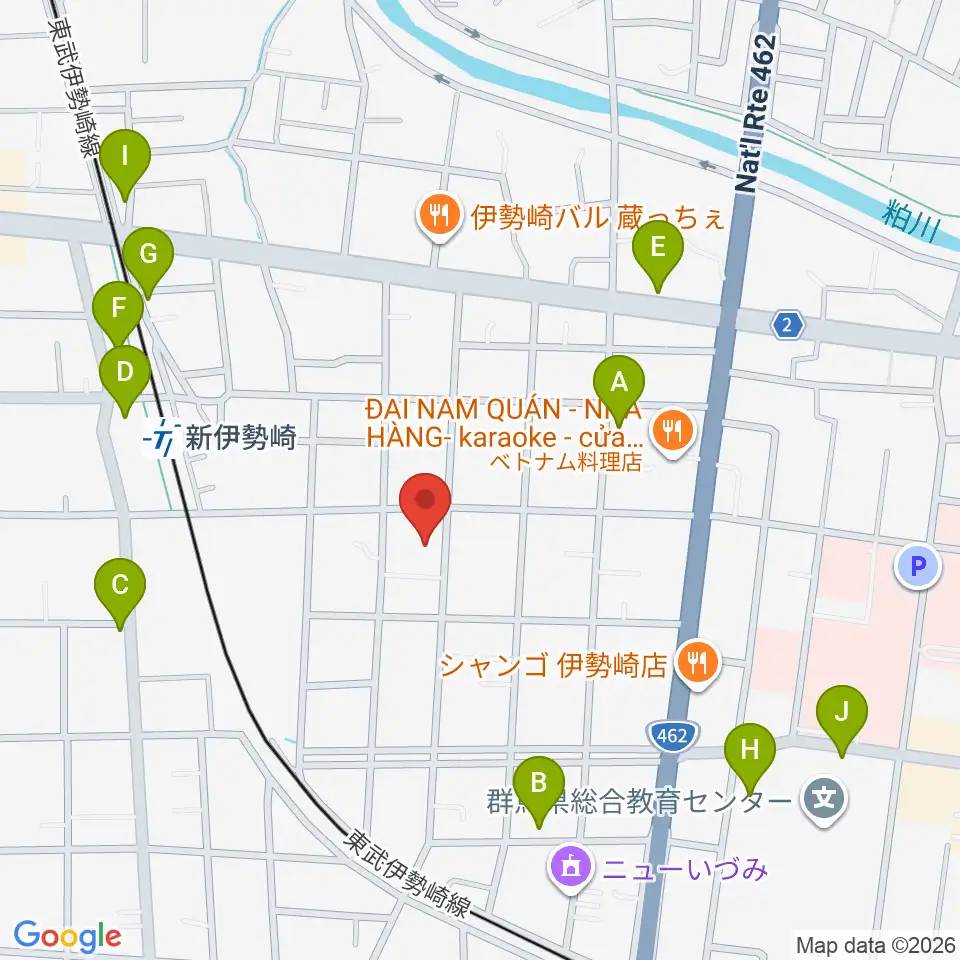Image resolution: width=960 pixels, height=960 pixels.
Task: Select green marker A
Action: [619, 389]
